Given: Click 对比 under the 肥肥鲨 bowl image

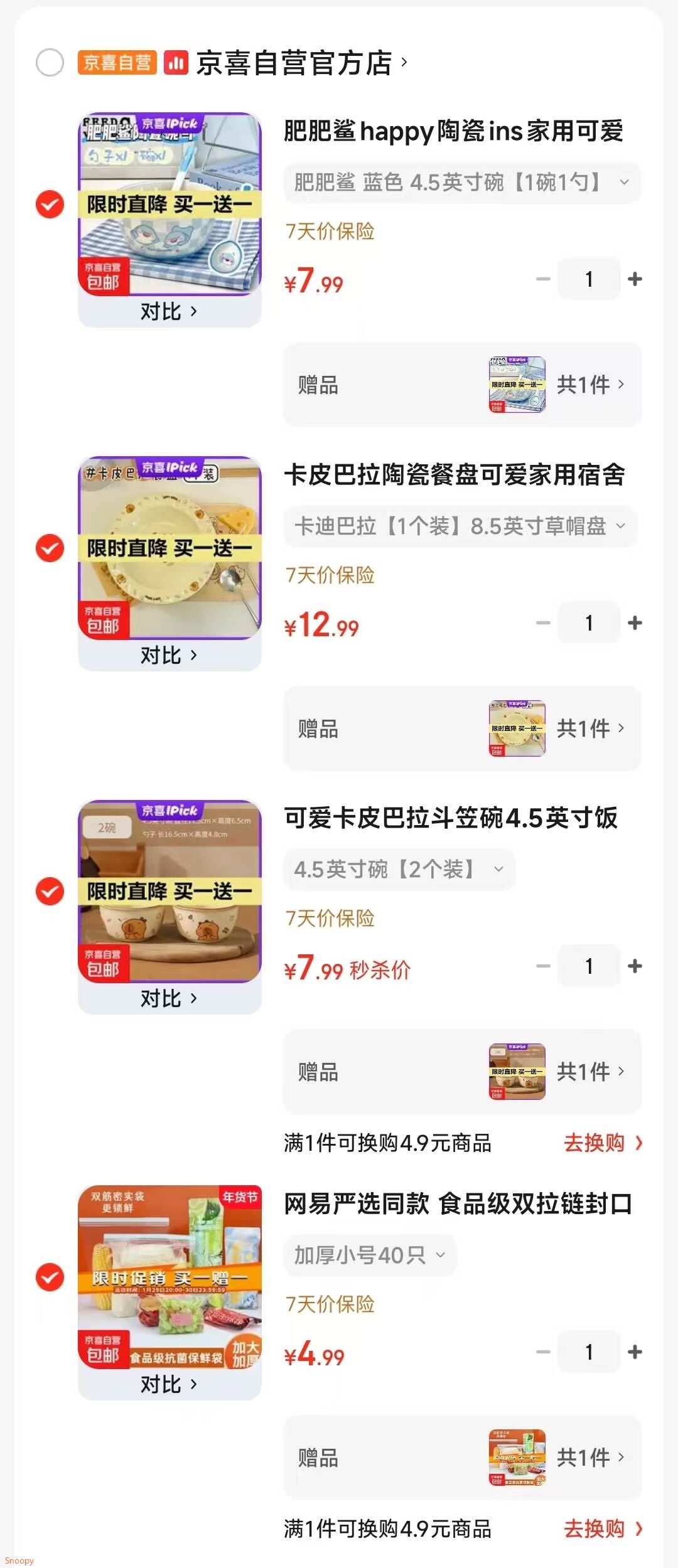Looking at the screenshot, I should point(169,311).
